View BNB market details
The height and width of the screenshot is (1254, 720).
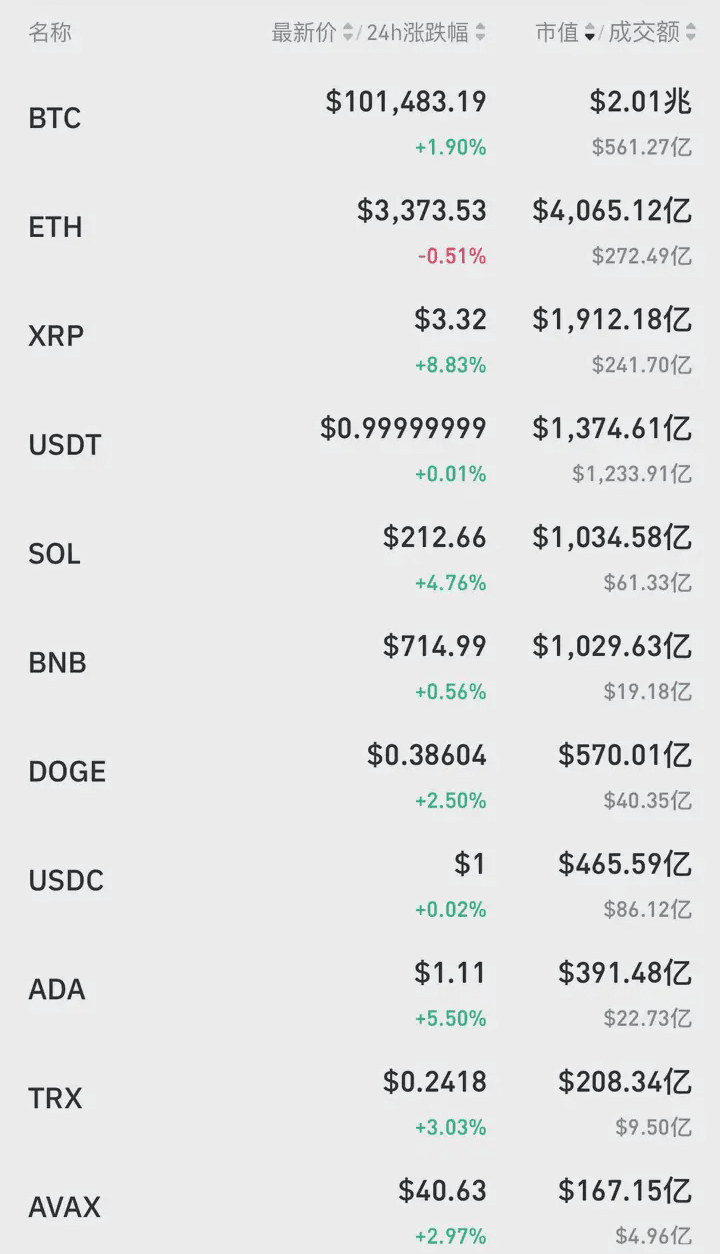tap(58, 664)
